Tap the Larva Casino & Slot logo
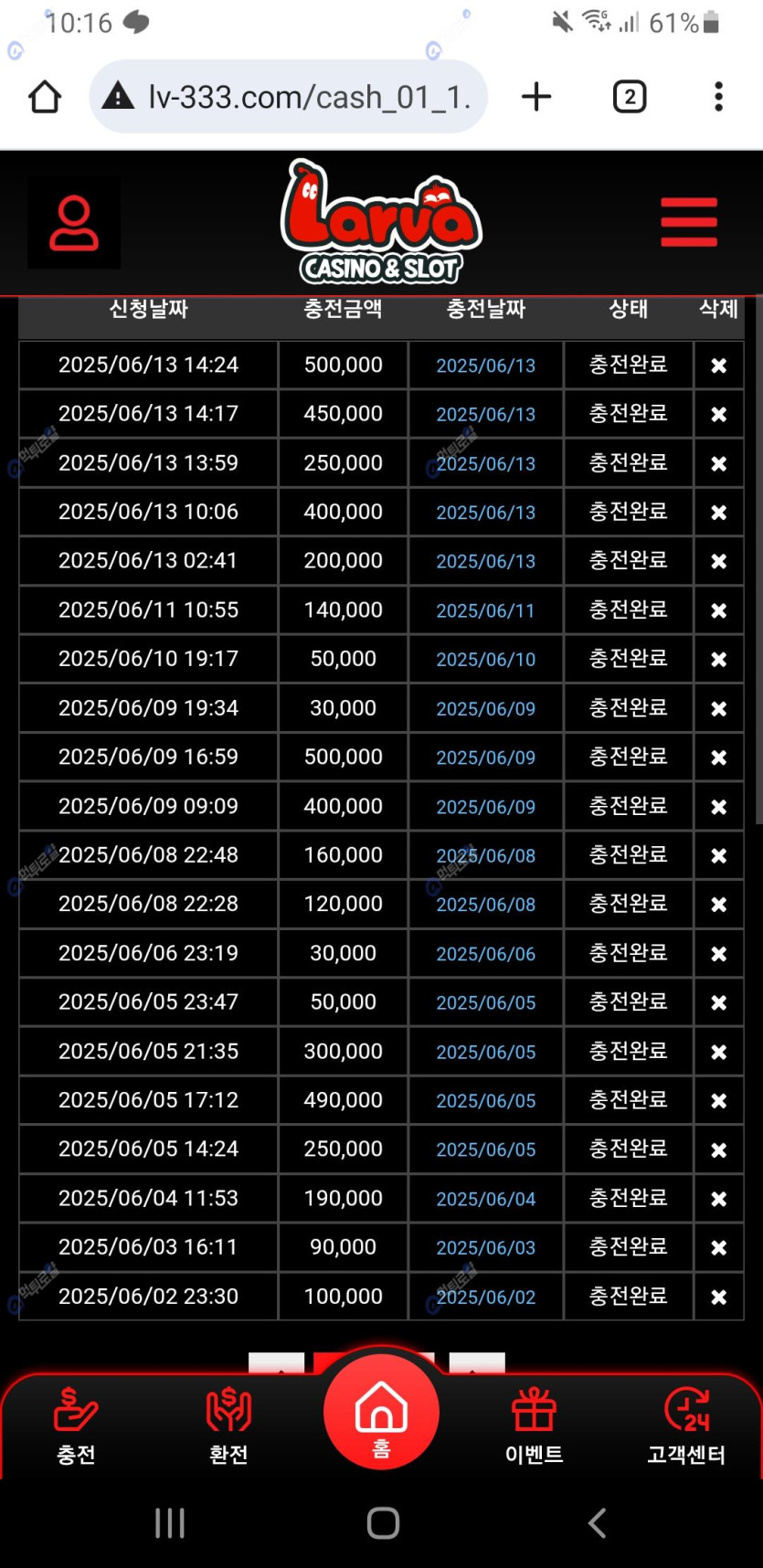763x1568 pixels. 380,222
